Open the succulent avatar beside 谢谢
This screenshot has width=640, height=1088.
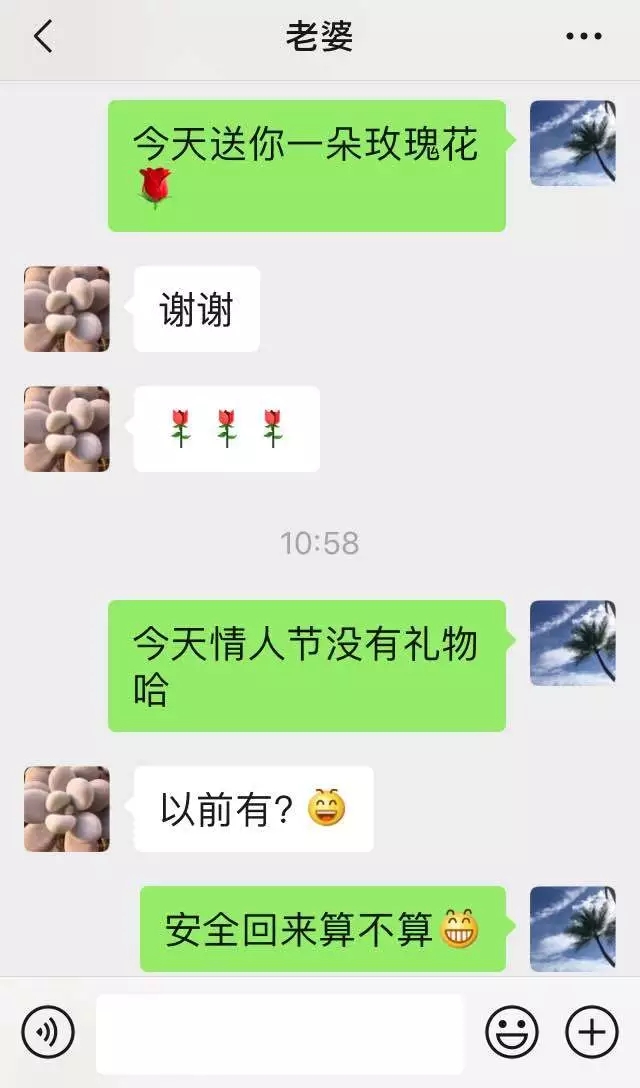pos(67,308)
